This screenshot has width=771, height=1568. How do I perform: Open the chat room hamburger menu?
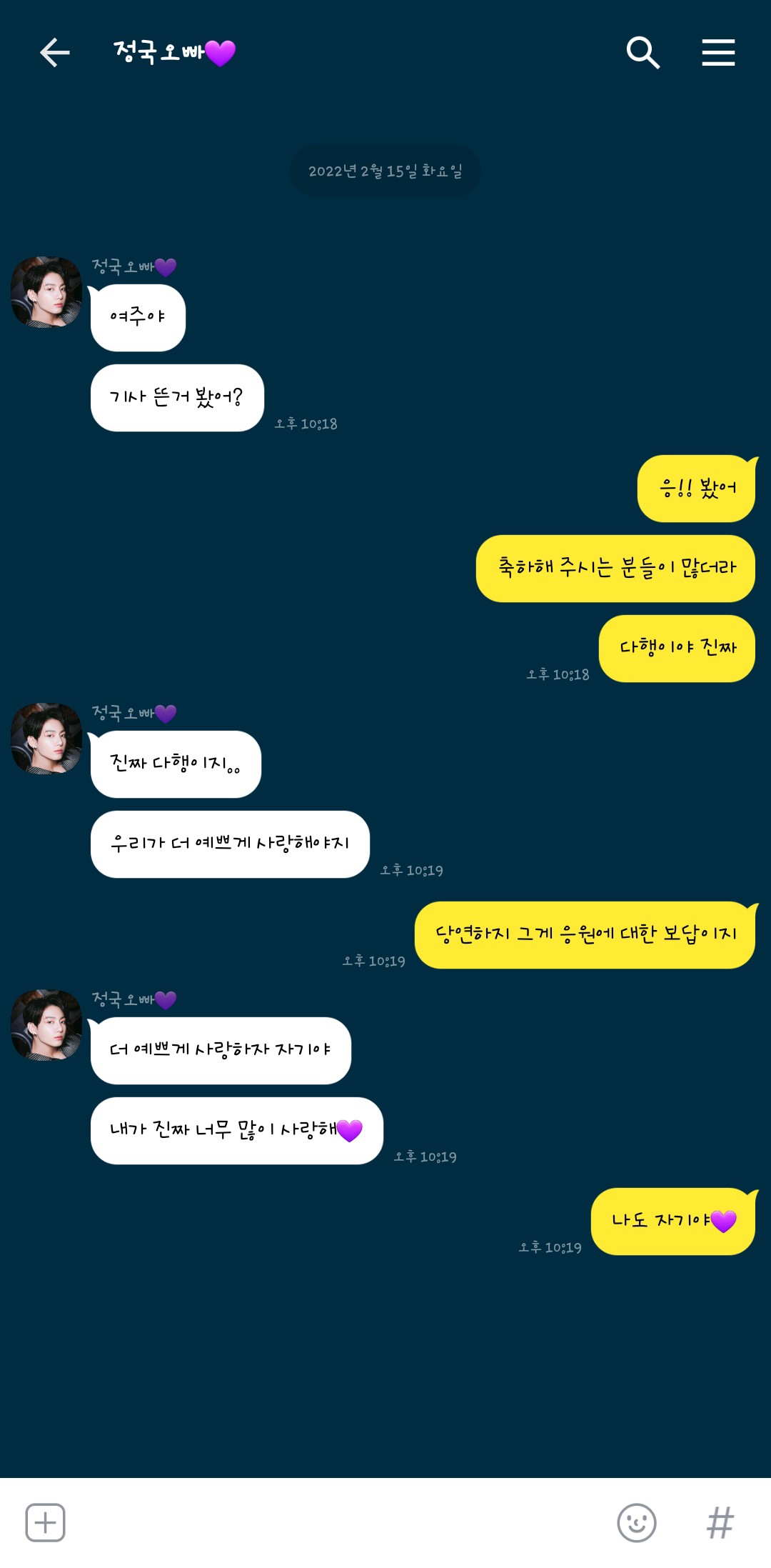718,53
